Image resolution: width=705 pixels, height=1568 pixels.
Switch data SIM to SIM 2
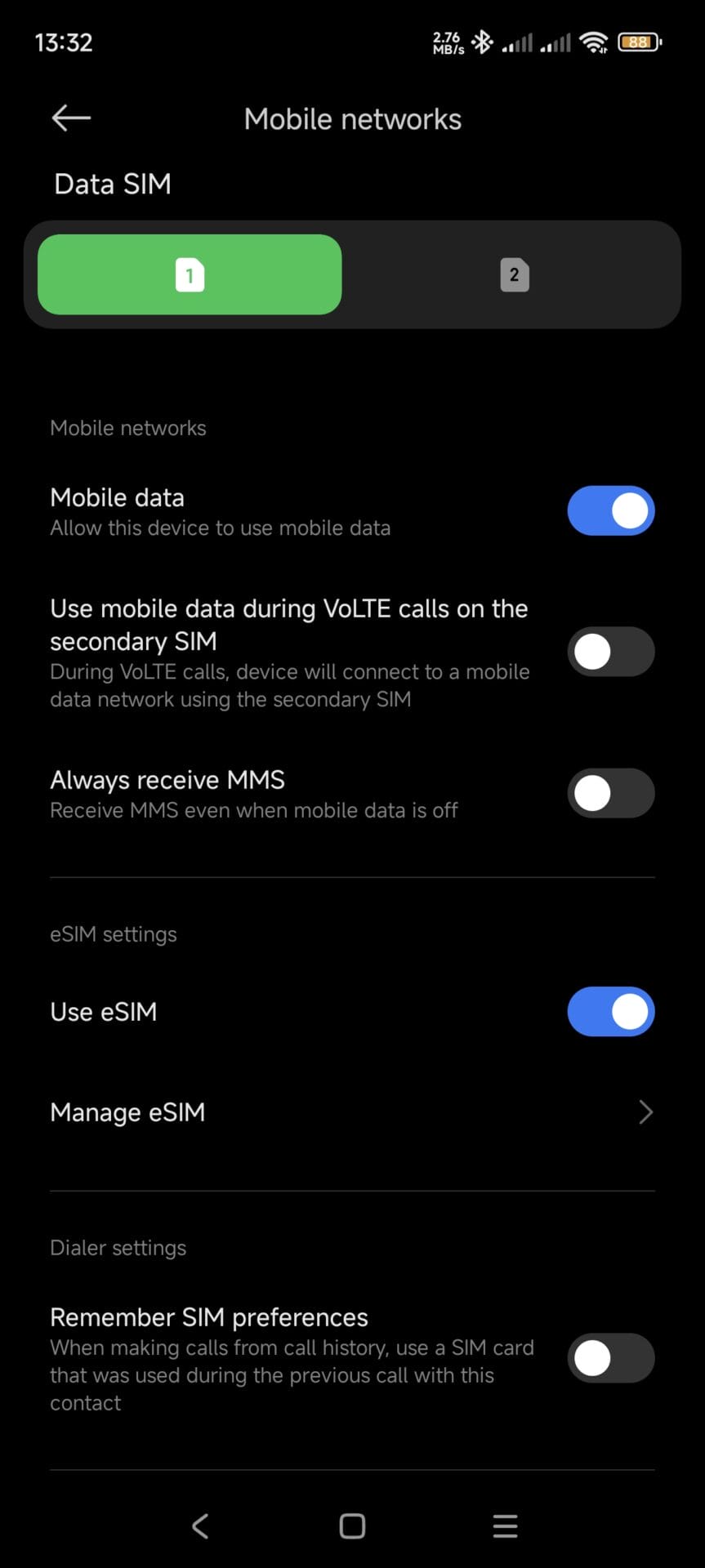click(x=514, y=274)
